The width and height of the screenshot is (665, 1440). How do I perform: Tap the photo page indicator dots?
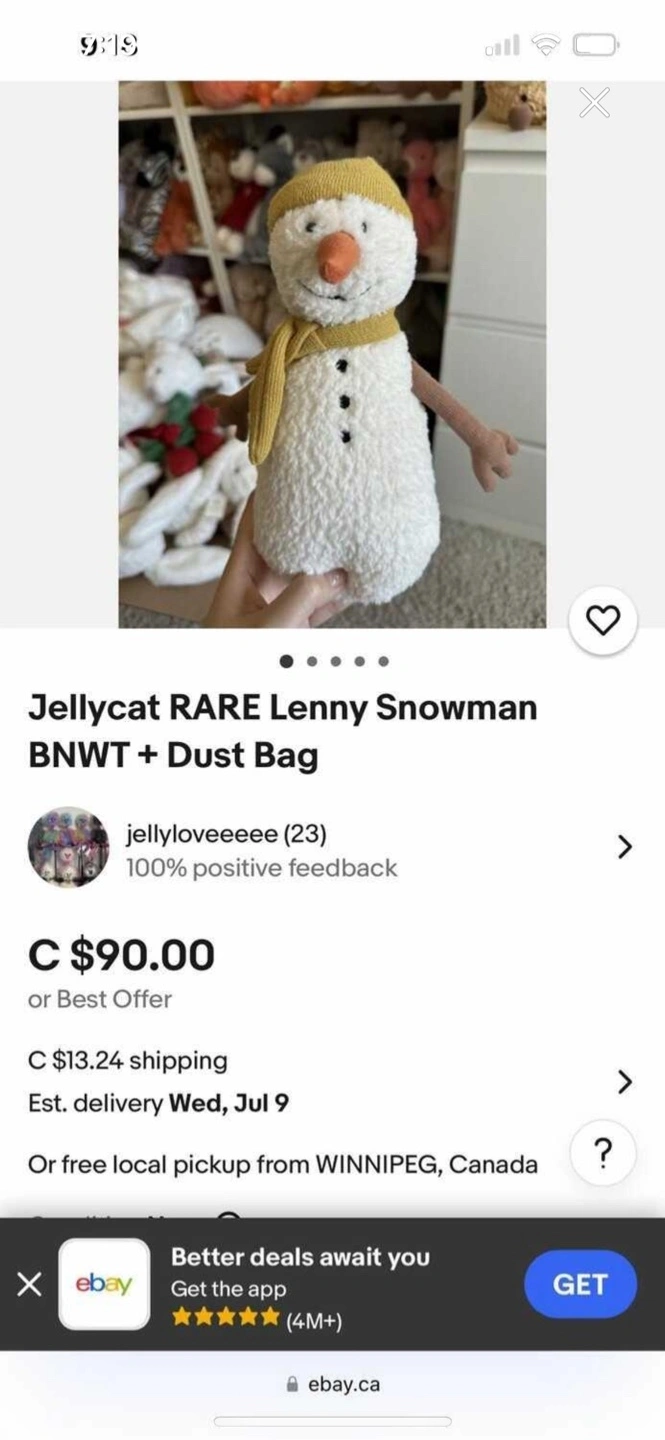click(x=334, y=661)
